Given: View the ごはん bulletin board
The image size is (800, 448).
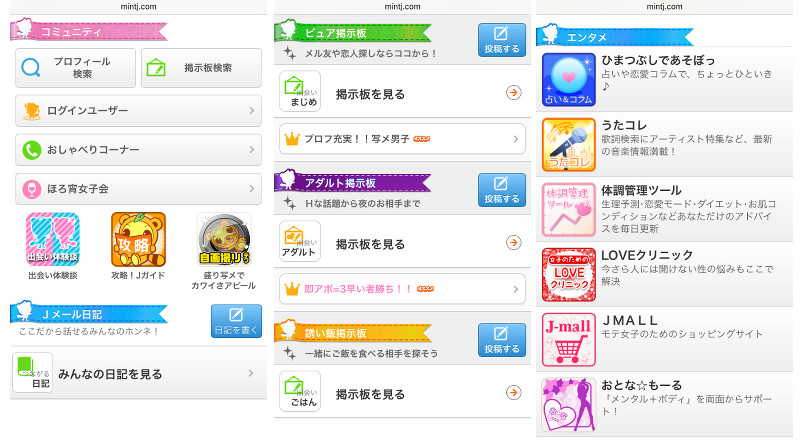Looking at the screenshot, I should click(402, 393).
